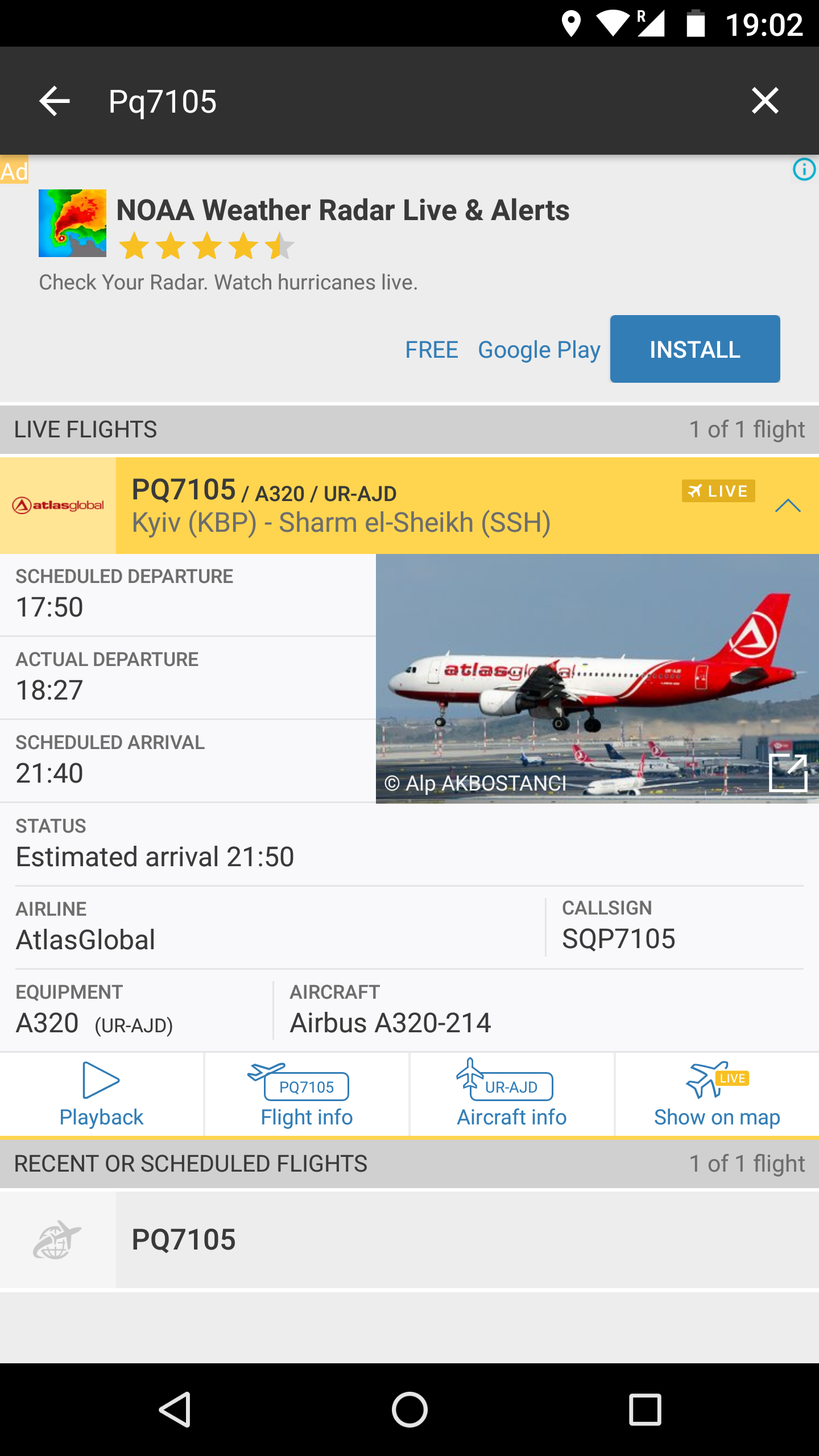Tap the system home button

[x=409, y=1409]
